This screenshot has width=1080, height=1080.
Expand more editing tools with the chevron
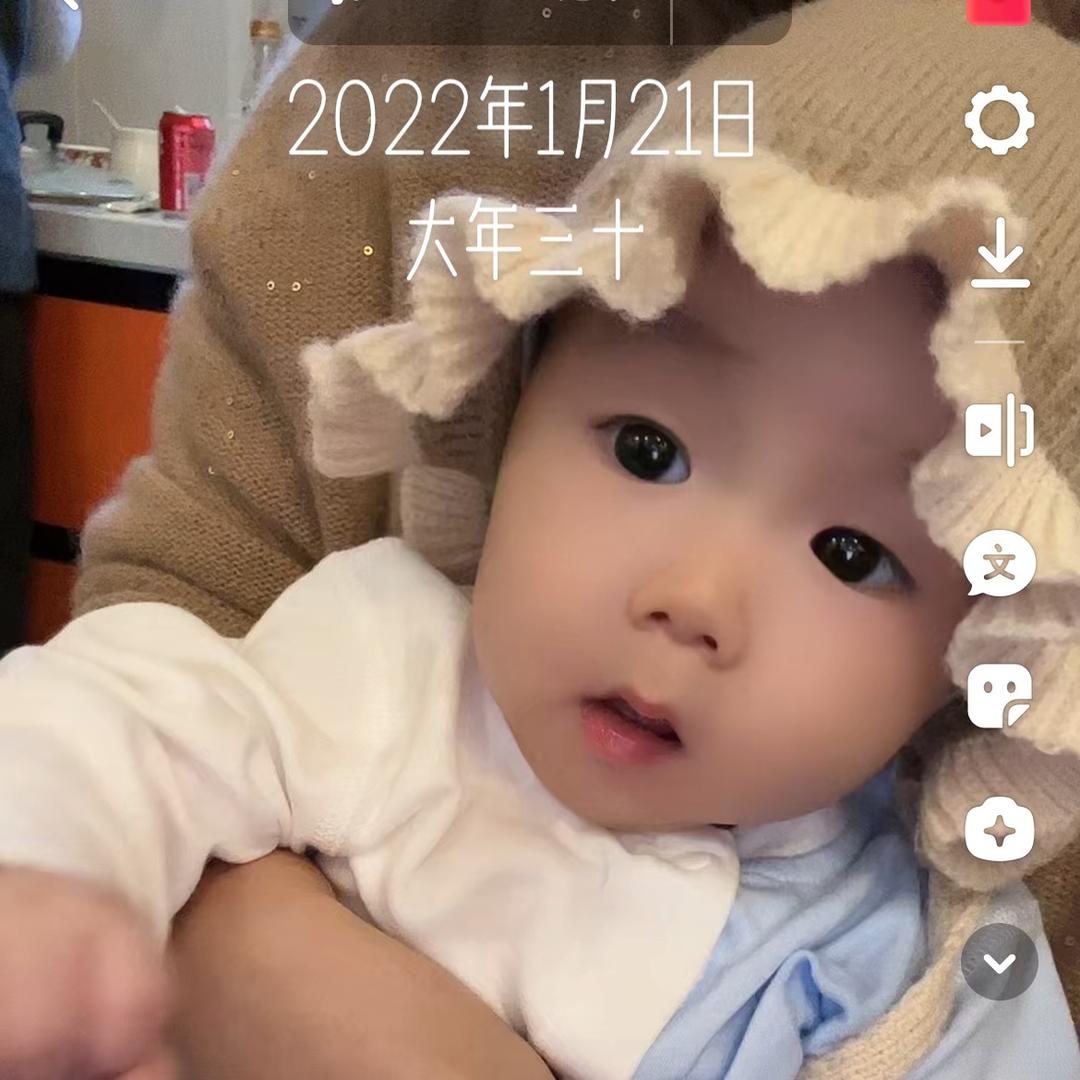point(999,962)
